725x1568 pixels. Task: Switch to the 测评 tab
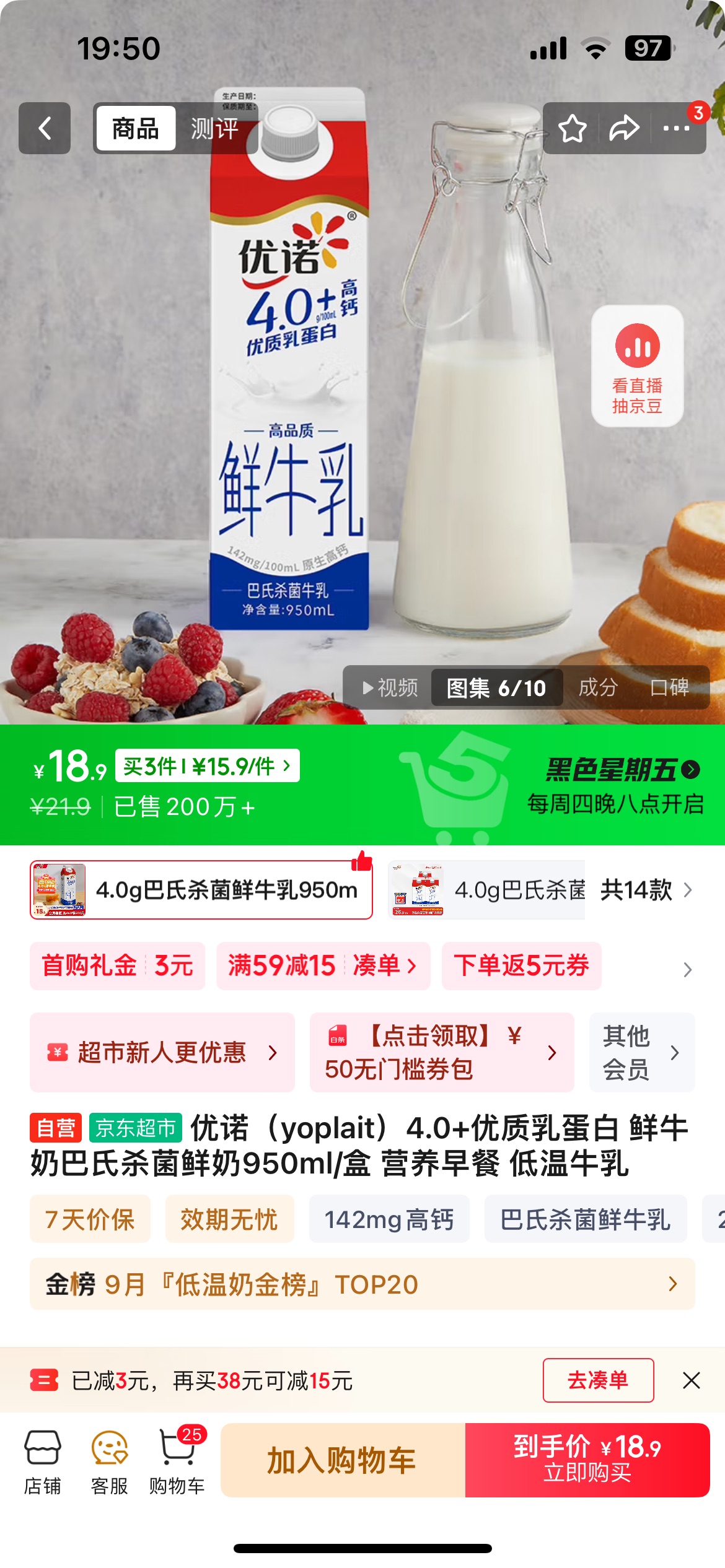click(214, 128)
